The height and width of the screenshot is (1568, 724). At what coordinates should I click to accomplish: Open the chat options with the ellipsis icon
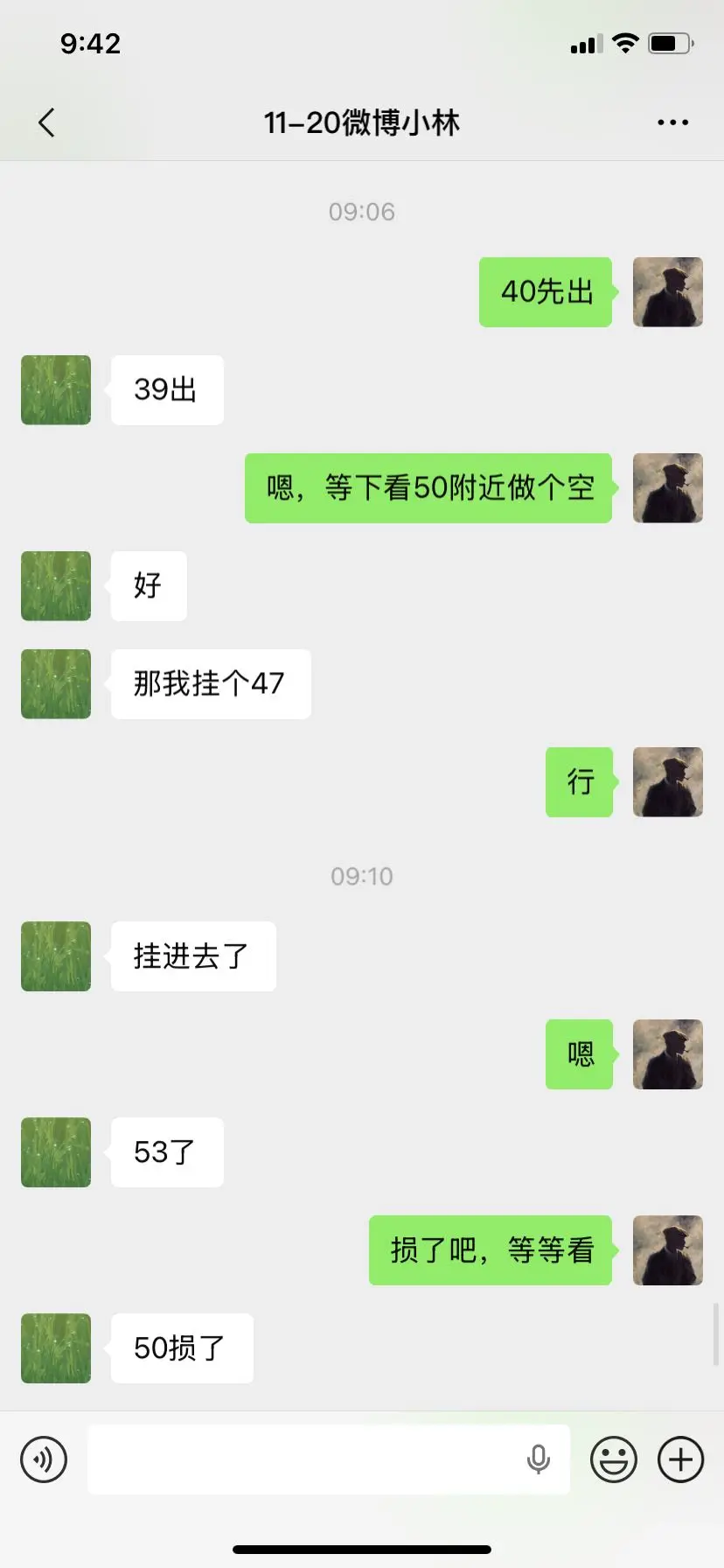pos(672,122)
